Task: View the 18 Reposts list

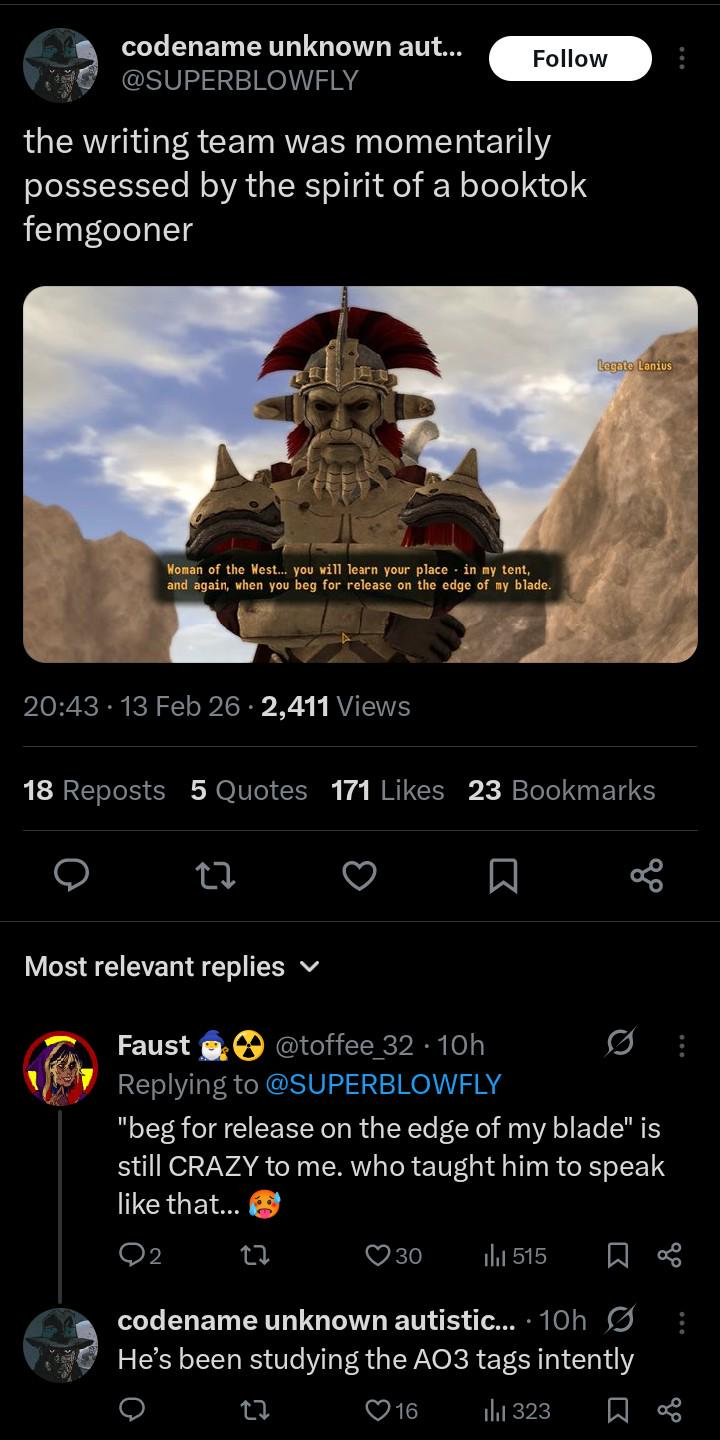Action: pos(93,790)
